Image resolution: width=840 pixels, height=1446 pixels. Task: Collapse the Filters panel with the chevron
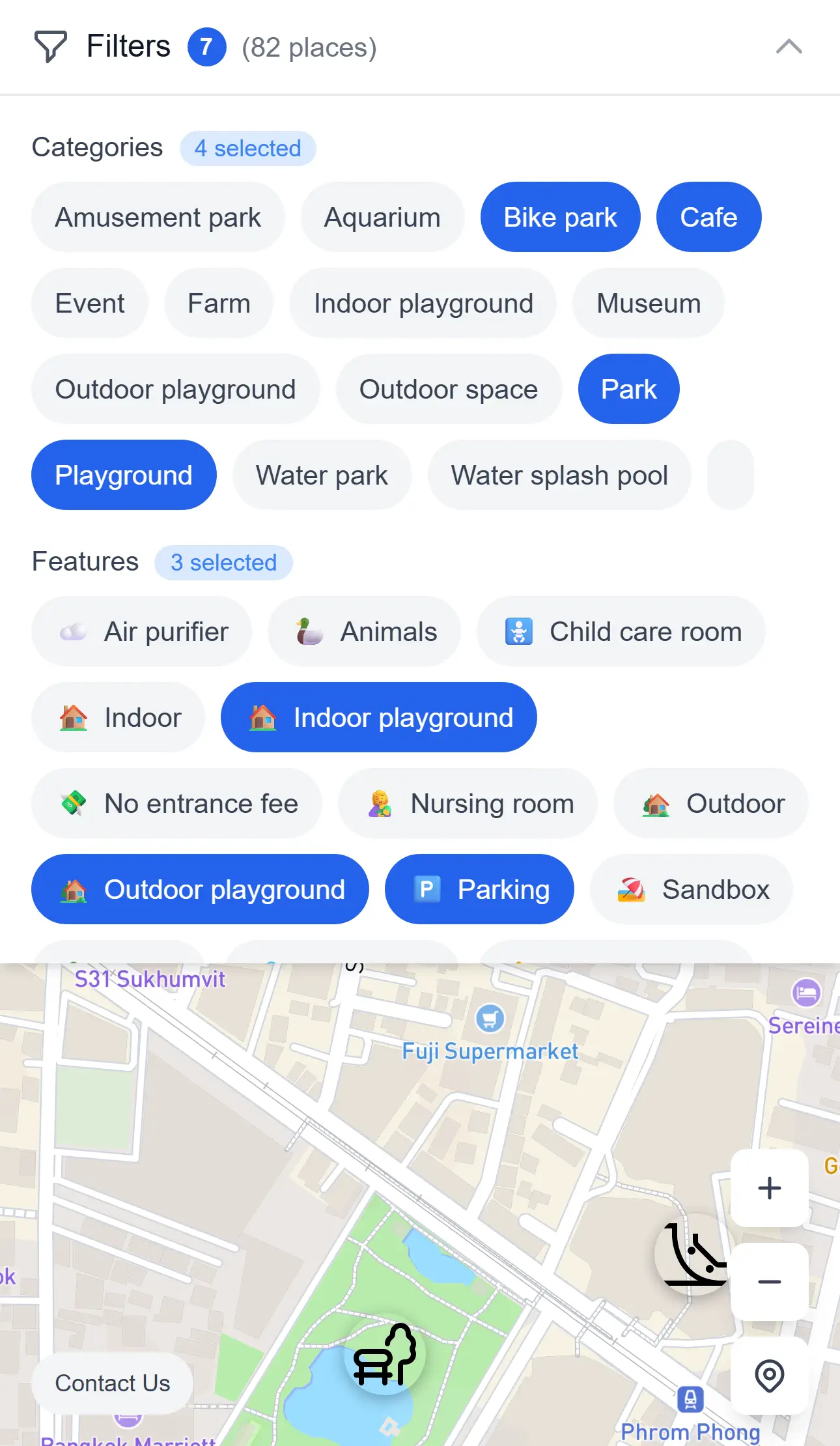[789, 46]
